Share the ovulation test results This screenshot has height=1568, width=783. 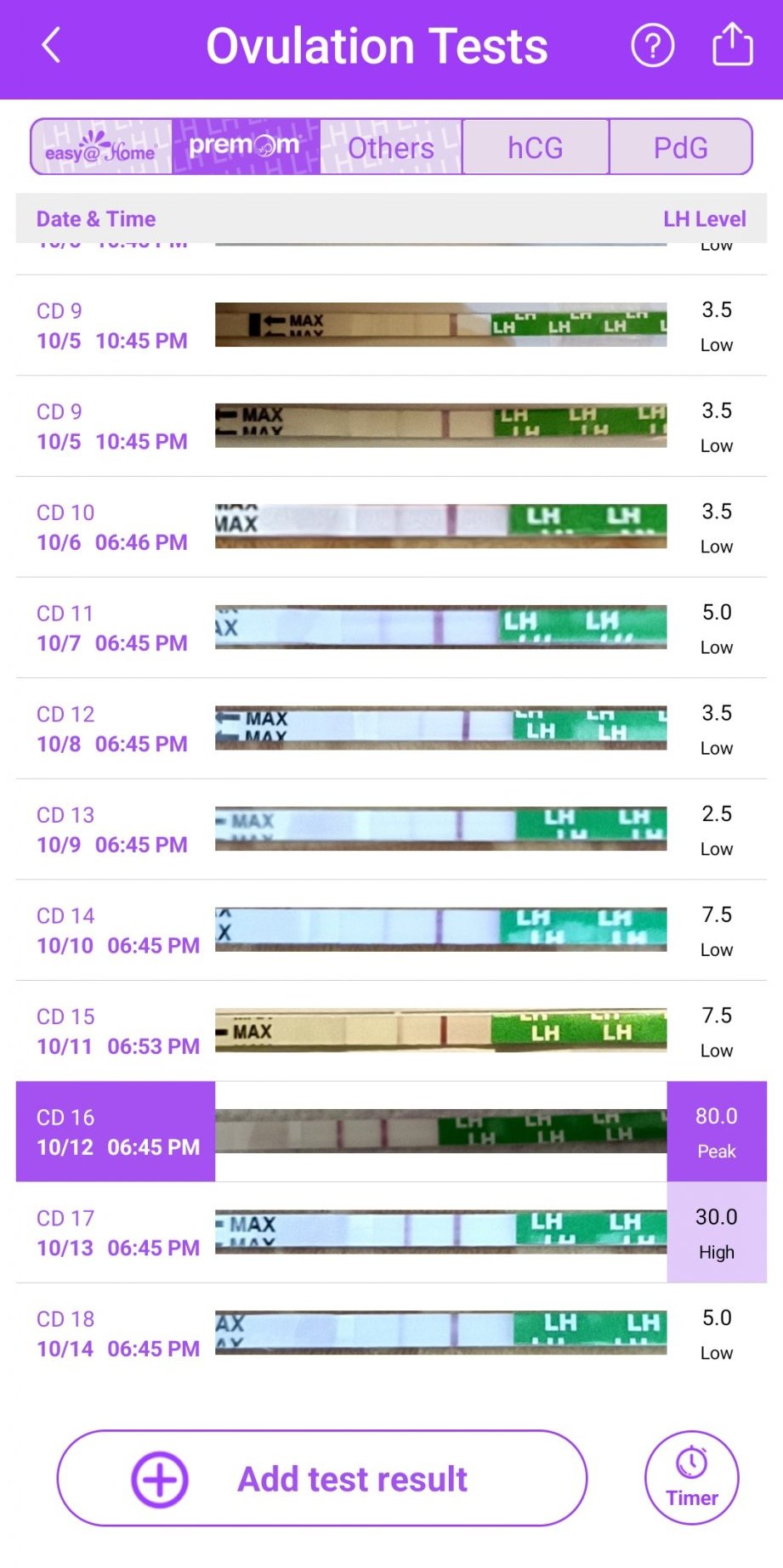click(x=732, y=44)
